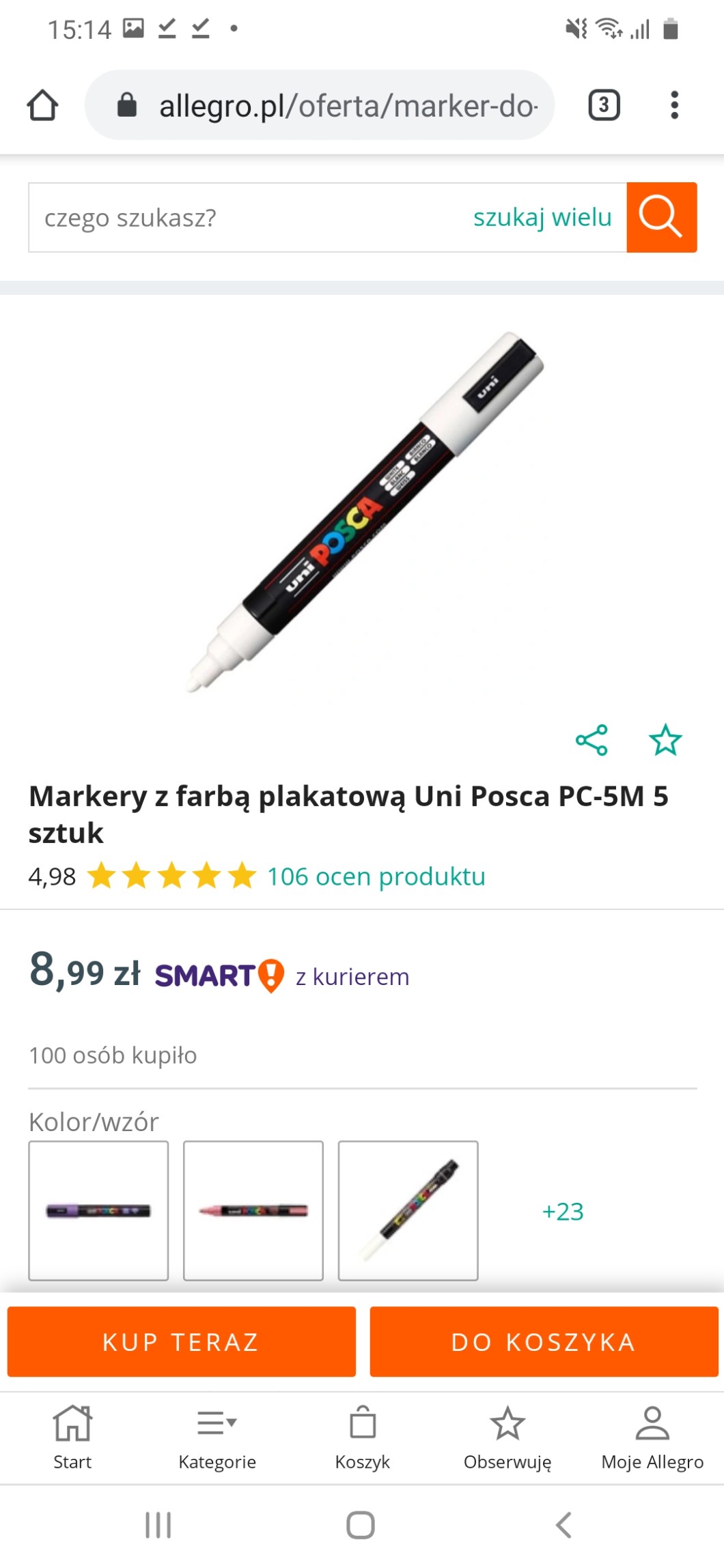Tap the KUP TERAZ button
The height and width of the screenshot is (1568, 724).
pyautogui.click(x=181, y=1342)
